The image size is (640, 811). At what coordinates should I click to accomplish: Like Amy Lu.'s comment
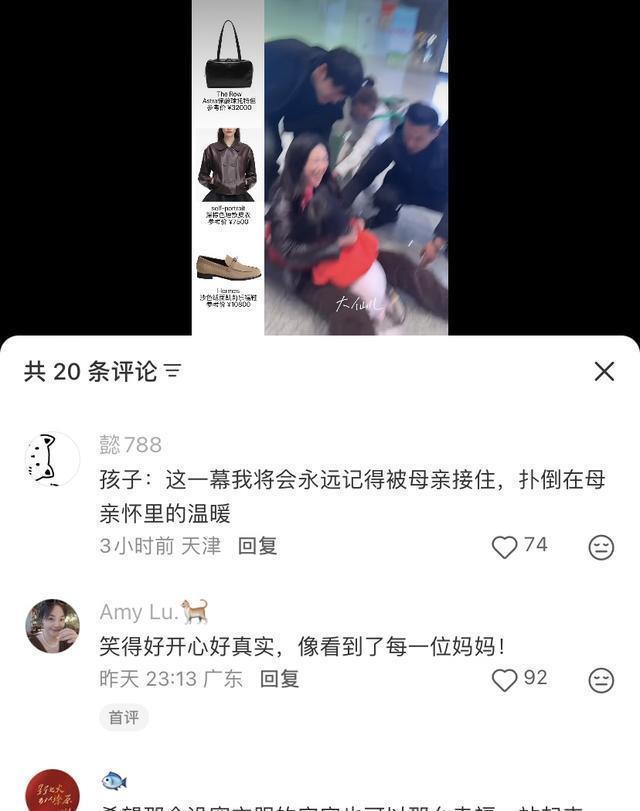point(505,679)
